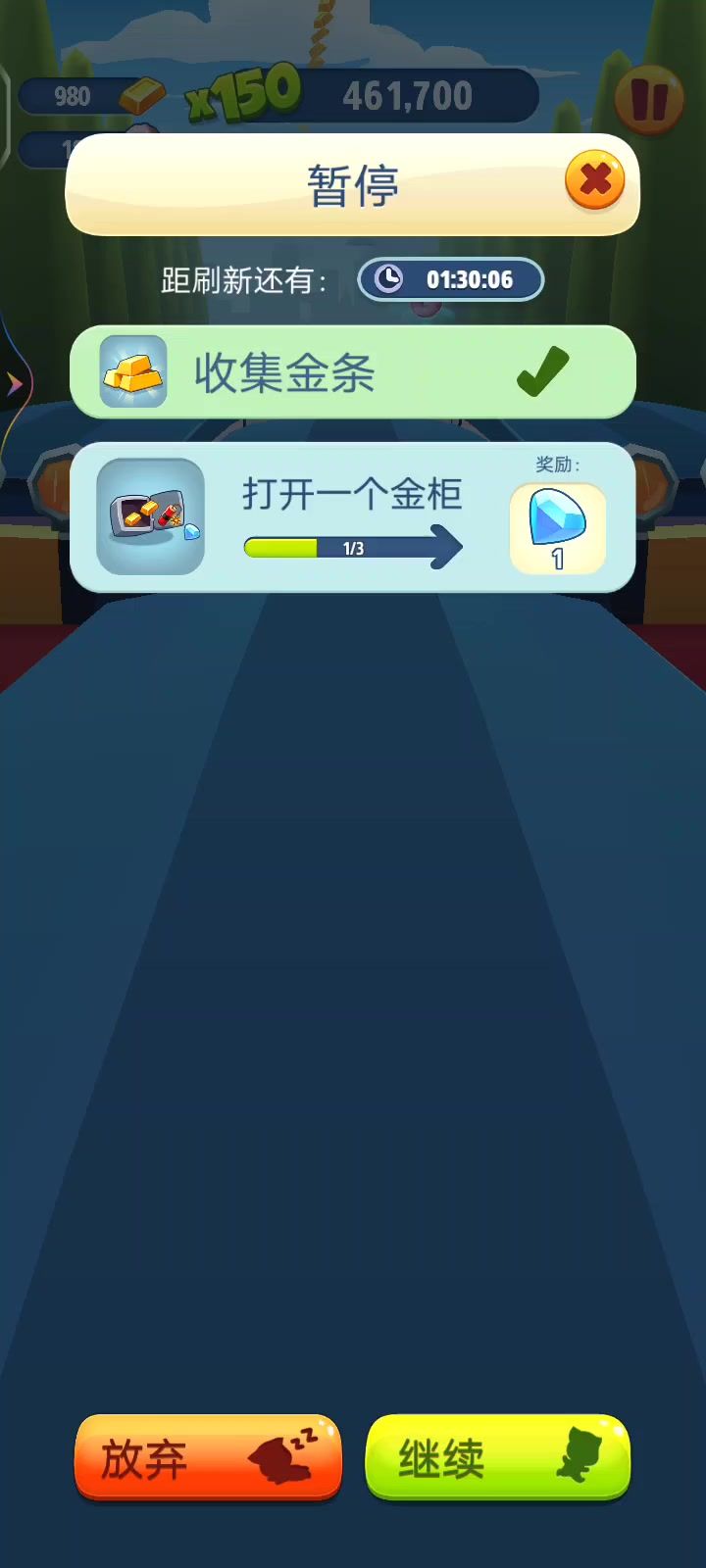The width and height of the screenshot is (706, 1568).
Task: Close the 暂停 pause dialog
Action: coord(594,180)
